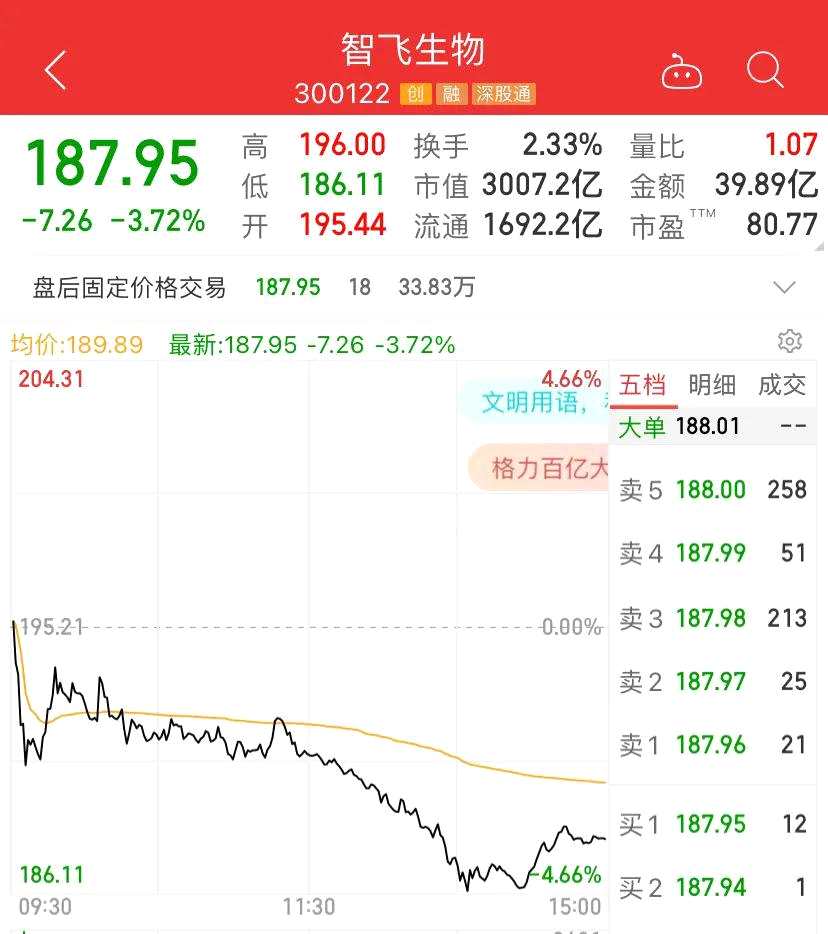This screenshot has height=934, width=828.
Task: Select the 卖1 quote at 187.96
Action: [x=712, y=745]
